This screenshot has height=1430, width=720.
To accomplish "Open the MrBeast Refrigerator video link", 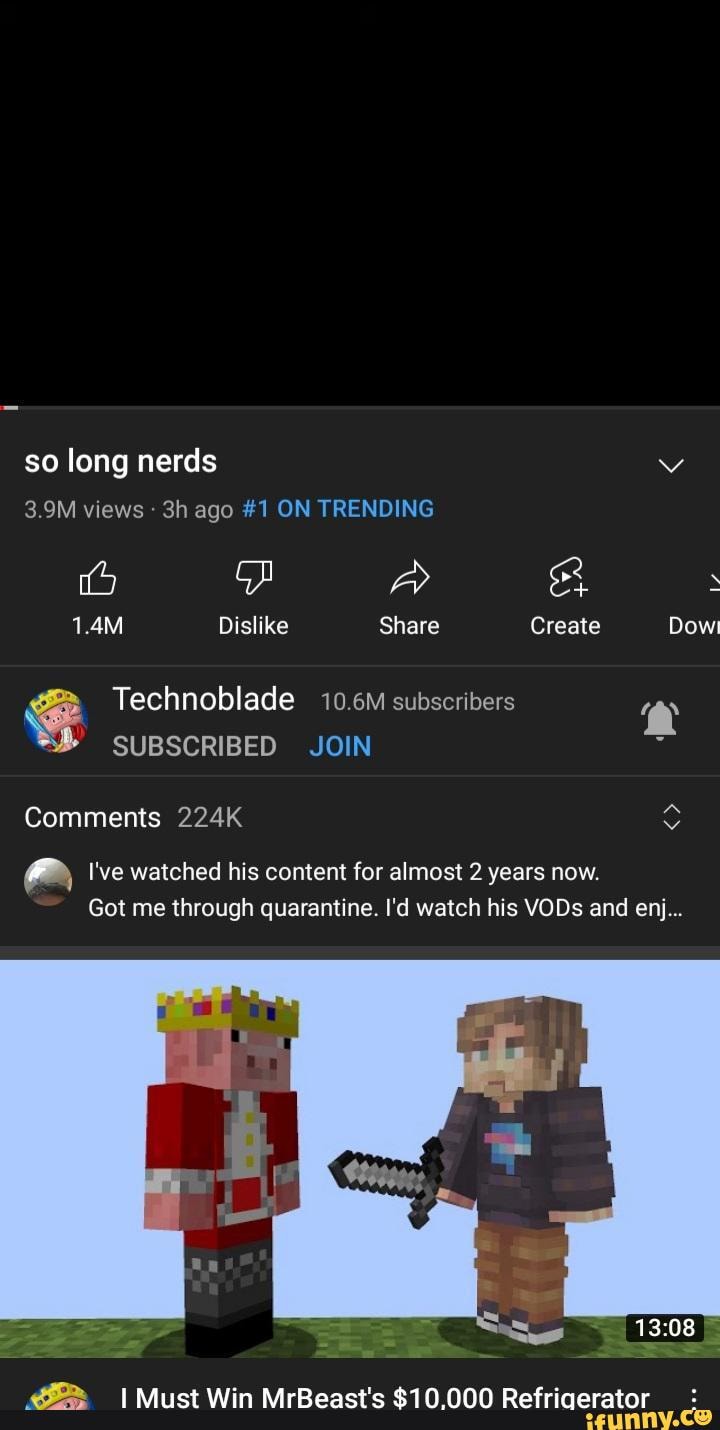I will pyautogui.click(x=383, y=1398).
